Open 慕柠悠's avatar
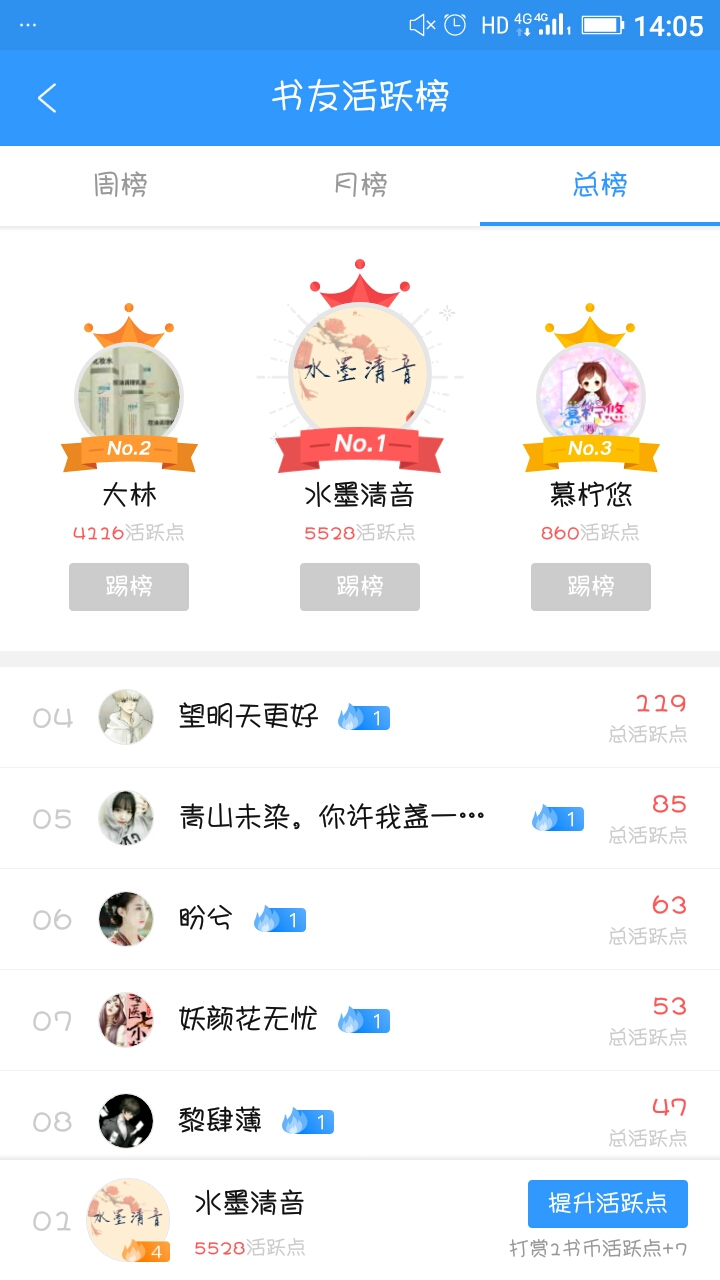The width and height of the screenshot is (720, 1280). [591, 395]
